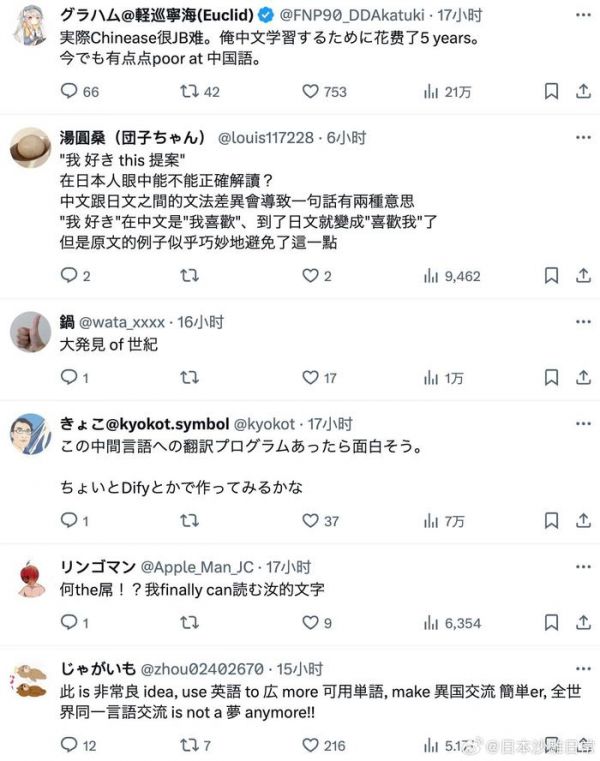Reply to 鍋's tweet
Image resolution: width=600 pixels, height=761 pixels.
coord(69,377)
